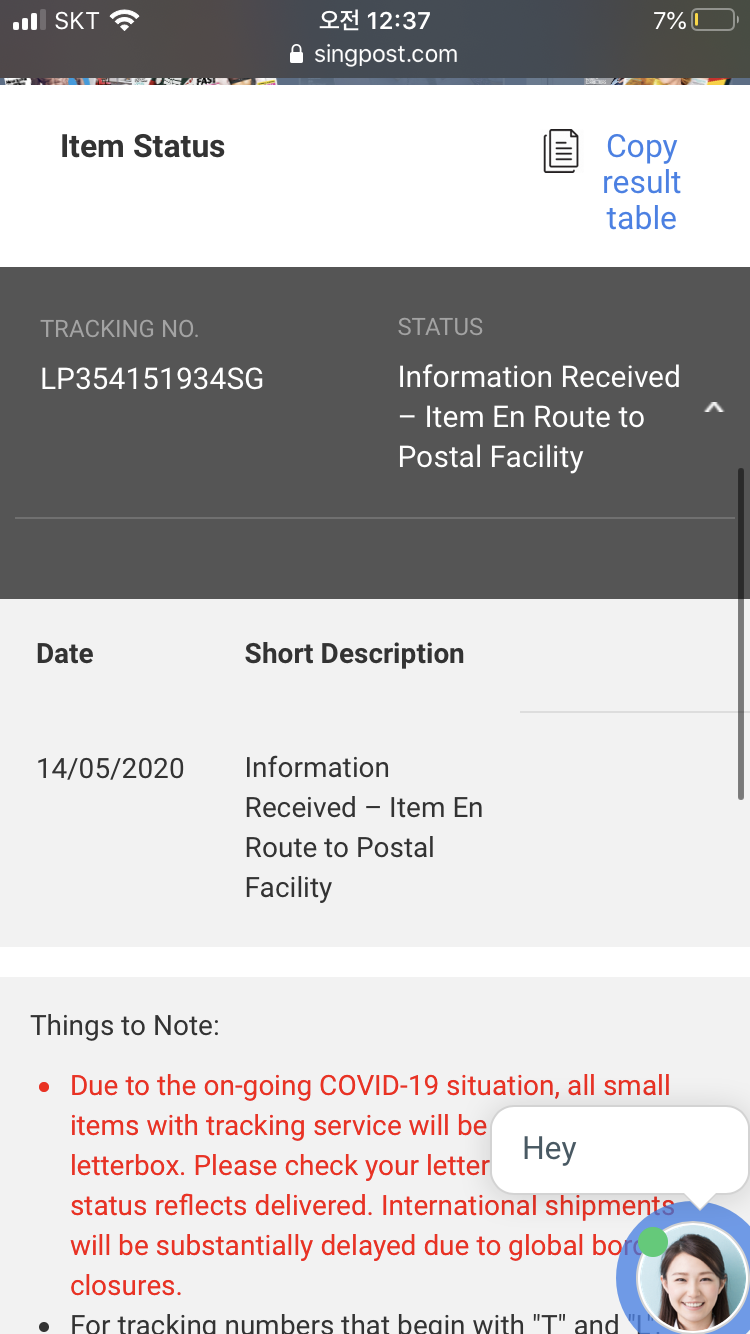750x1334 pixels.
Task: Copy the result table
Action: click(x=640, y=182)
